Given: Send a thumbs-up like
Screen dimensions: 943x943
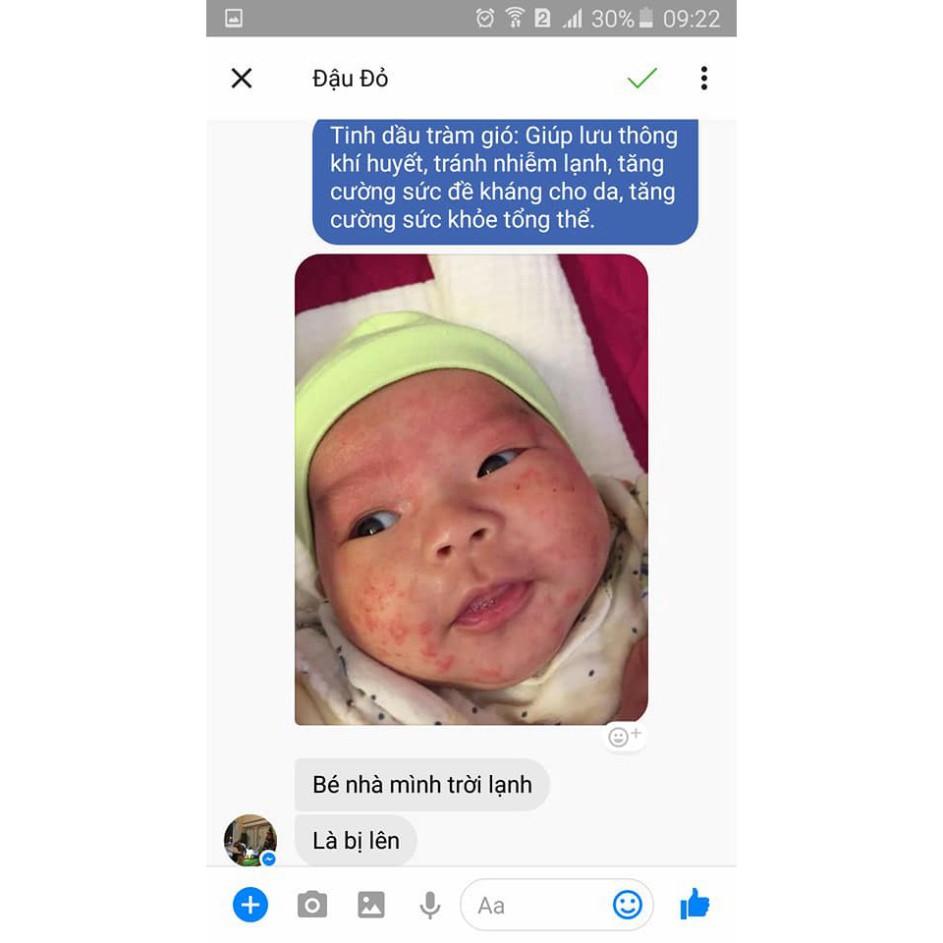Looking at the screenshot, I should coord(694,905).
